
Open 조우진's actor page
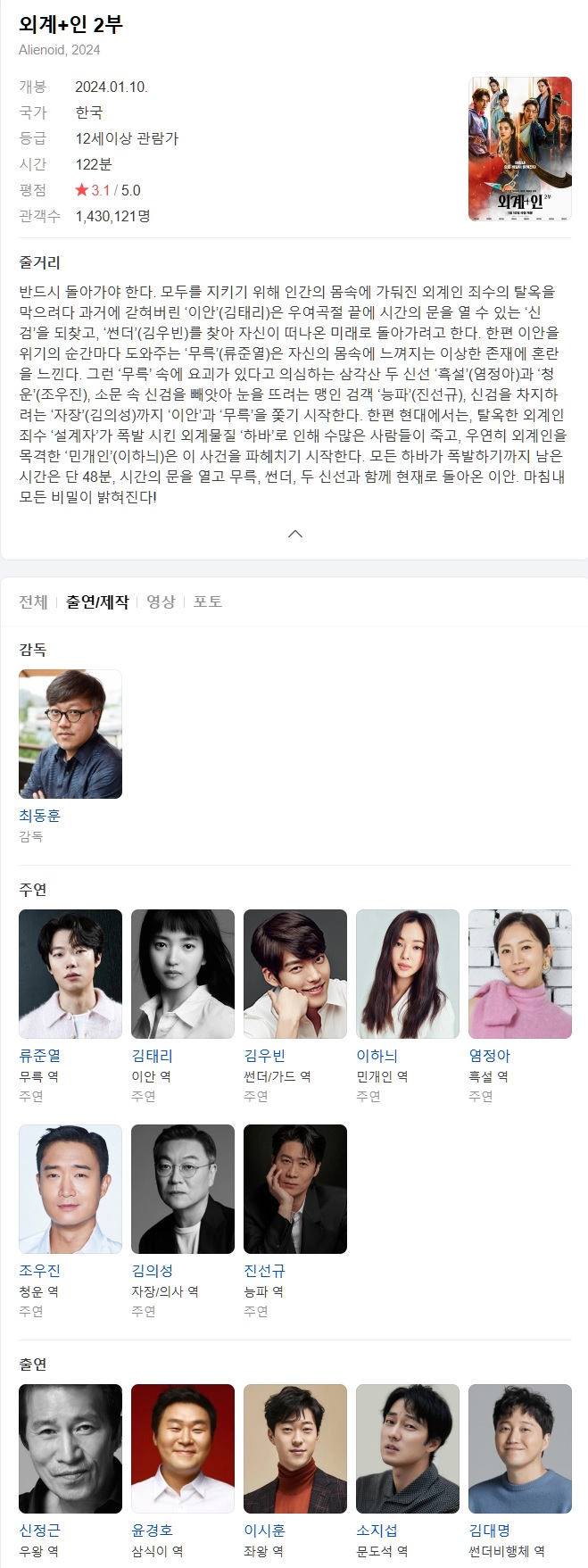(x=70, y=1189)
